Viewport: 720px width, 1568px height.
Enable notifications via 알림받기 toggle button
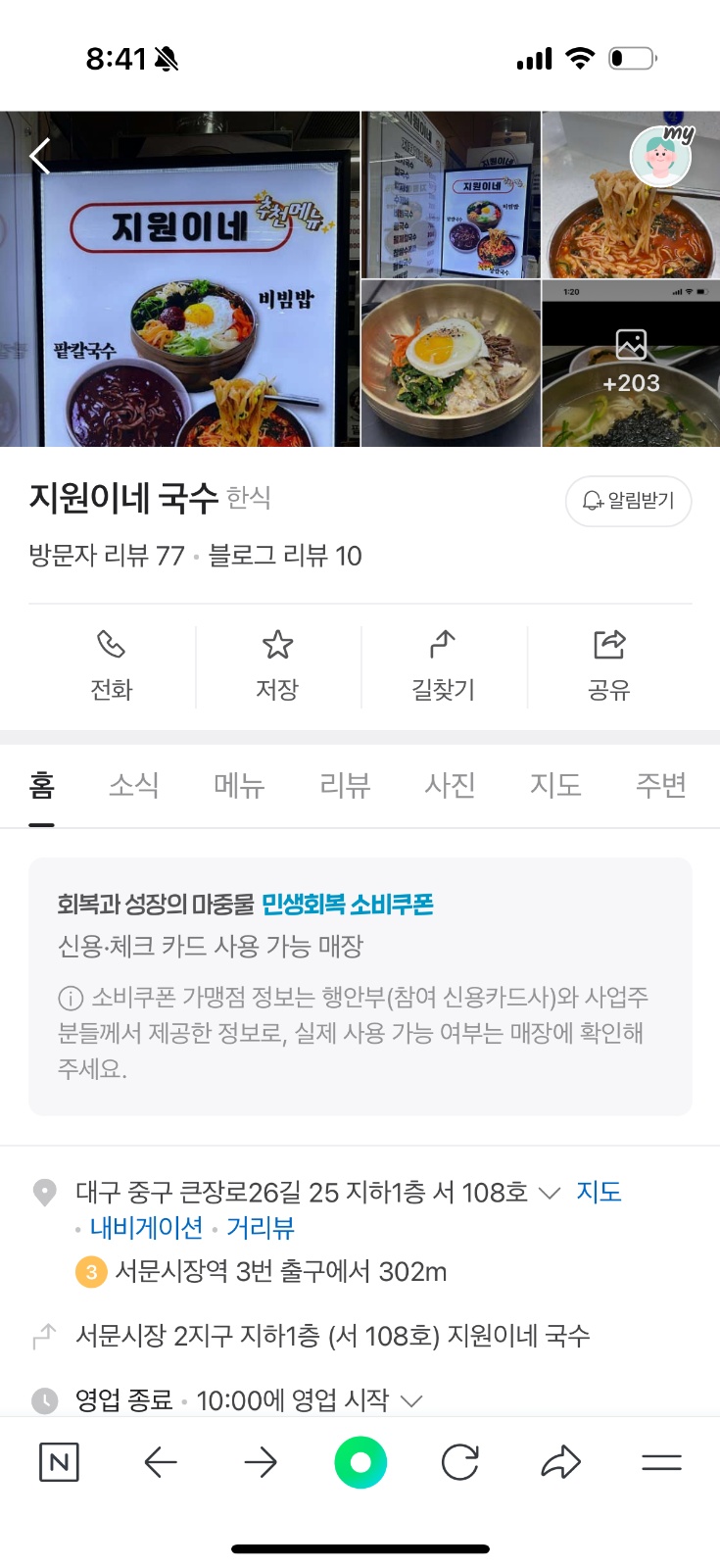(628, 501)
